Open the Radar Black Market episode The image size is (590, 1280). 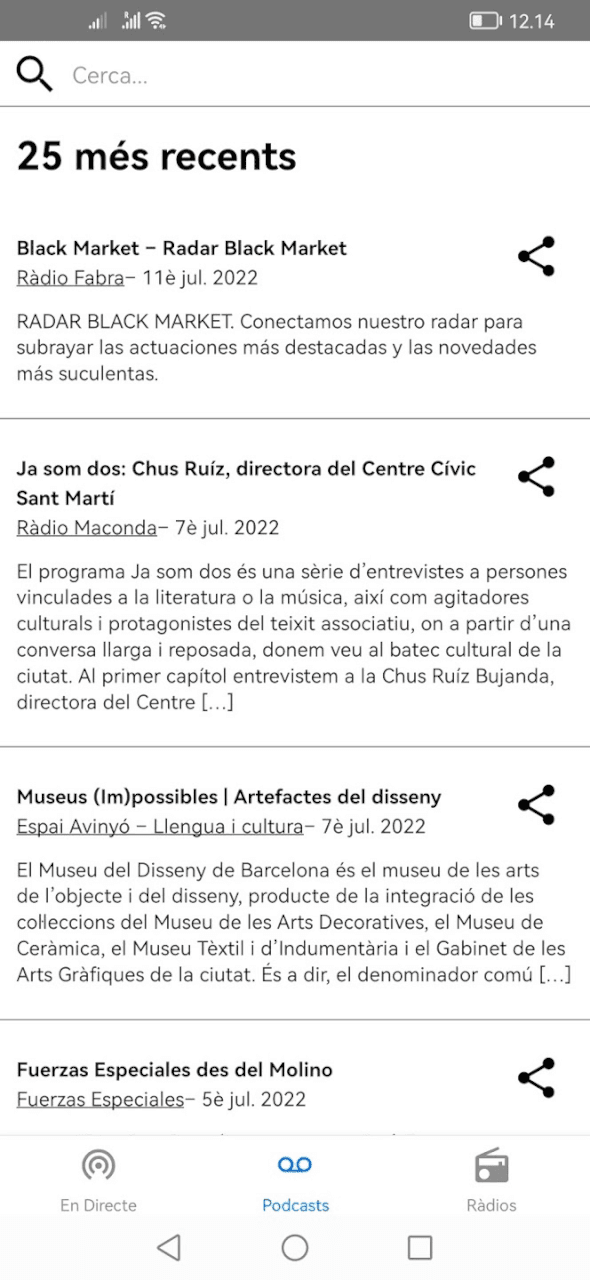point(182,248)
